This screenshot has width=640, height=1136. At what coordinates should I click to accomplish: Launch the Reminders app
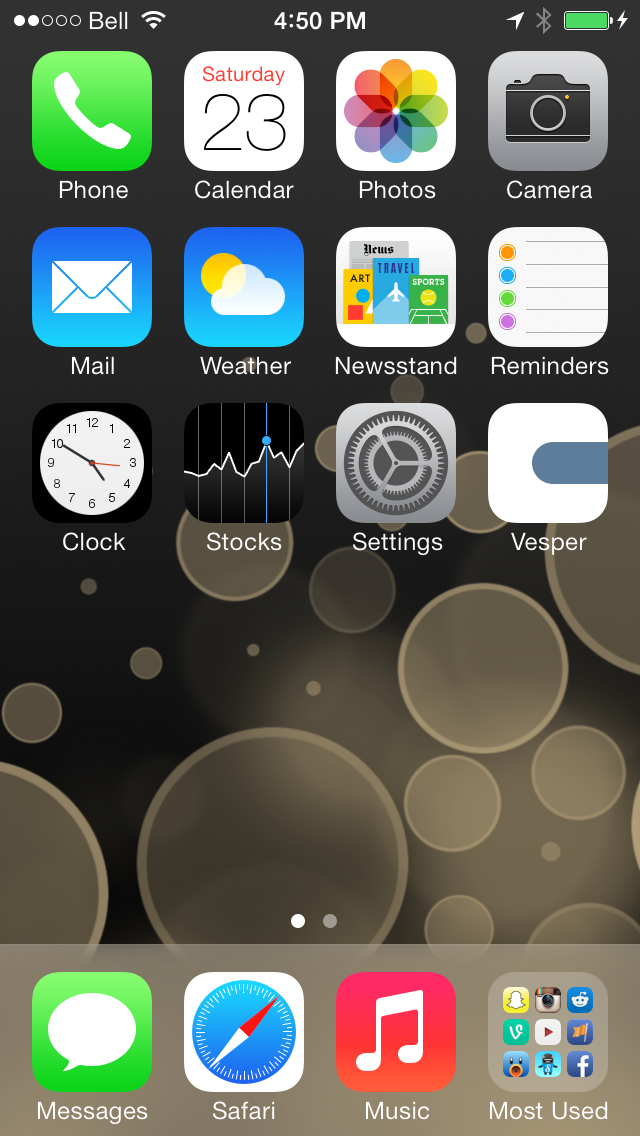coord(548,287)
